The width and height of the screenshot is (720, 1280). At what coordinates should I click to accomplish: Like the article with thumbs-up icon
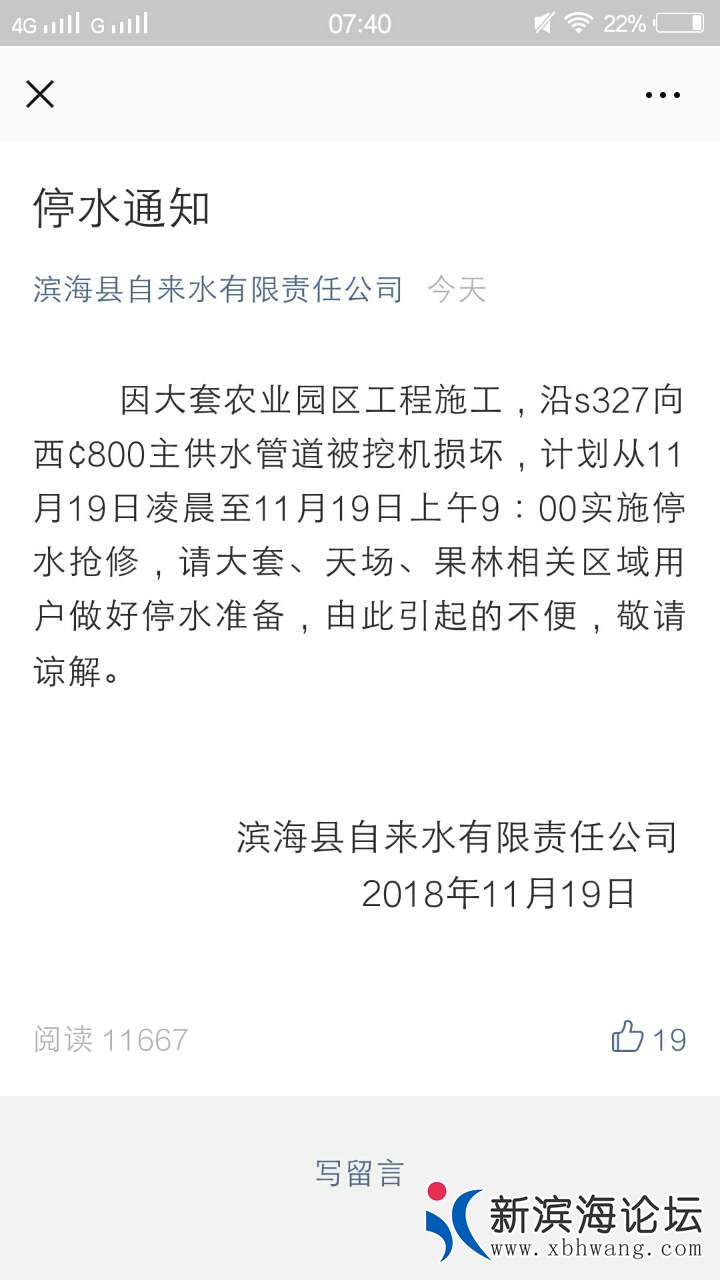coord(628,1037)
